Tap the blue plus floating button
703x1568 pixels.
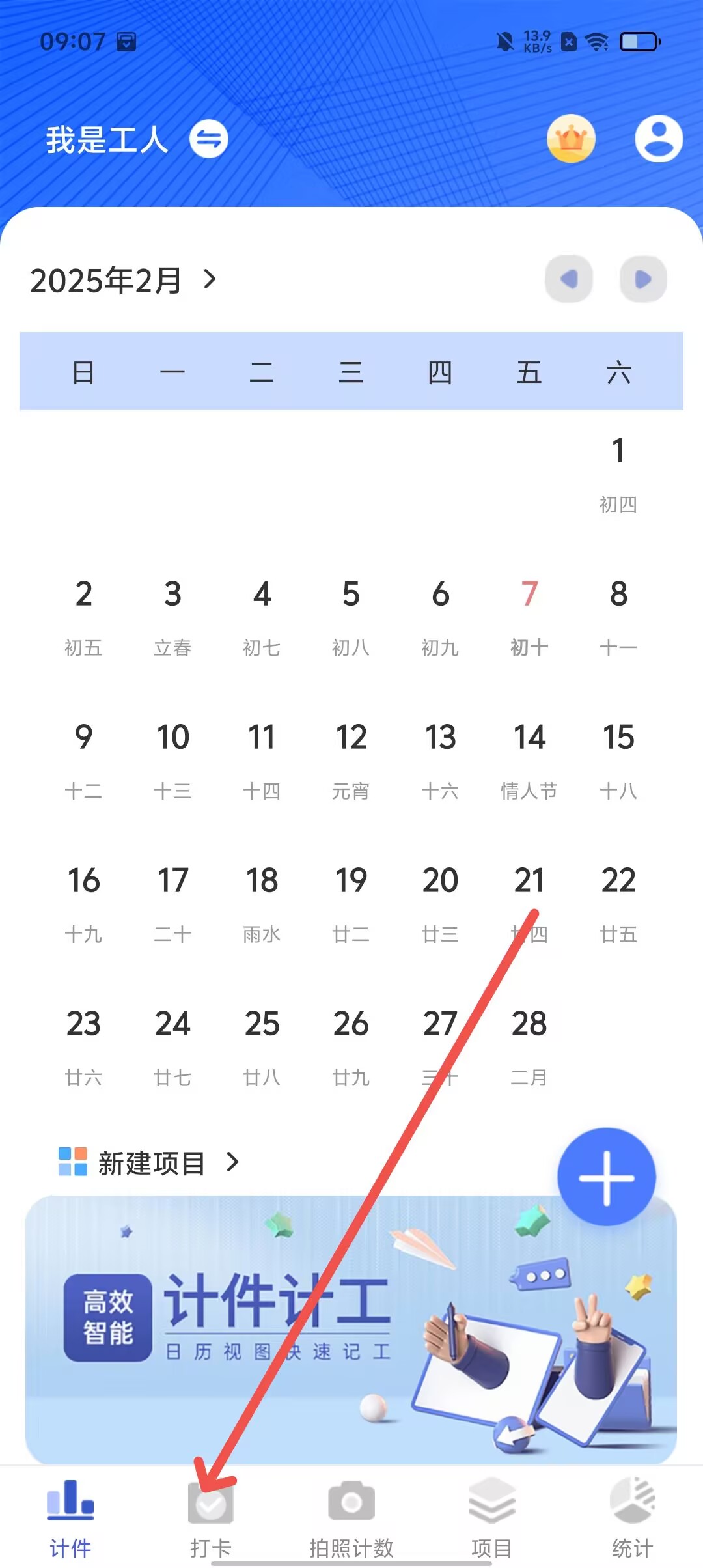point(606,1177)
